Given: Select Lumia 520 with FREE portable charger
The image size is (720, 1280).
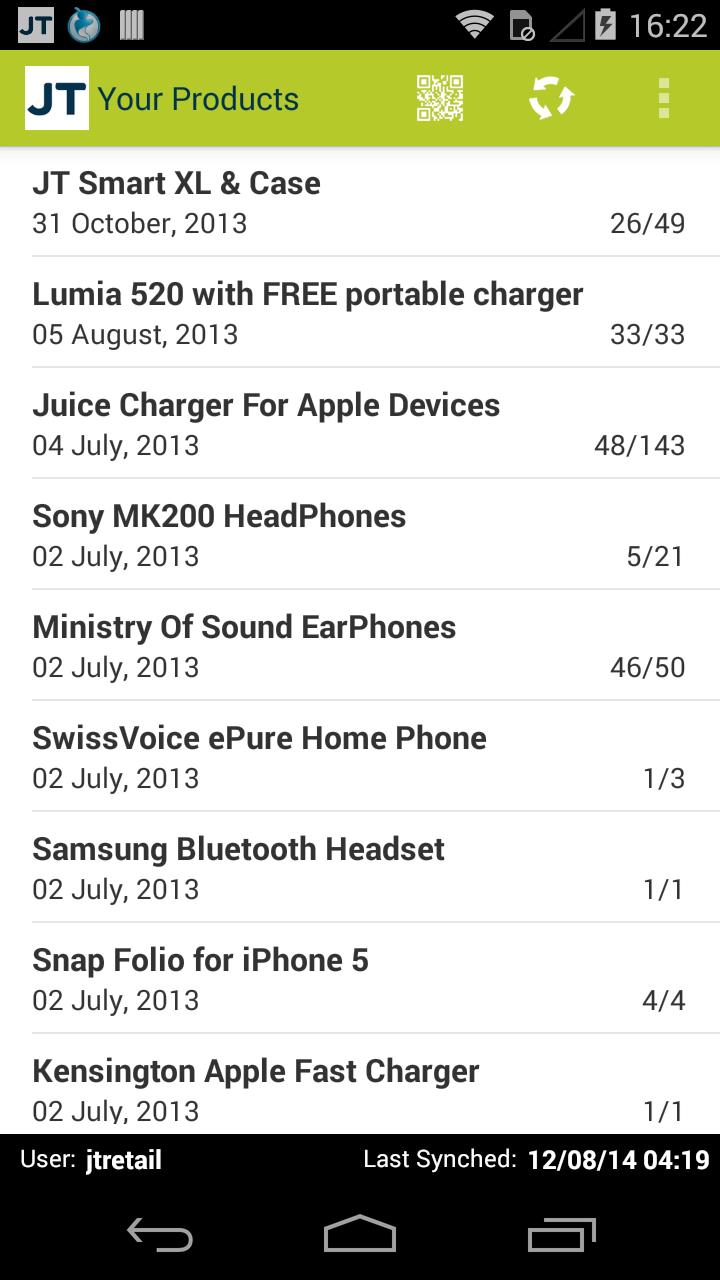Looking at the screenshot, I should pos(359,313).
